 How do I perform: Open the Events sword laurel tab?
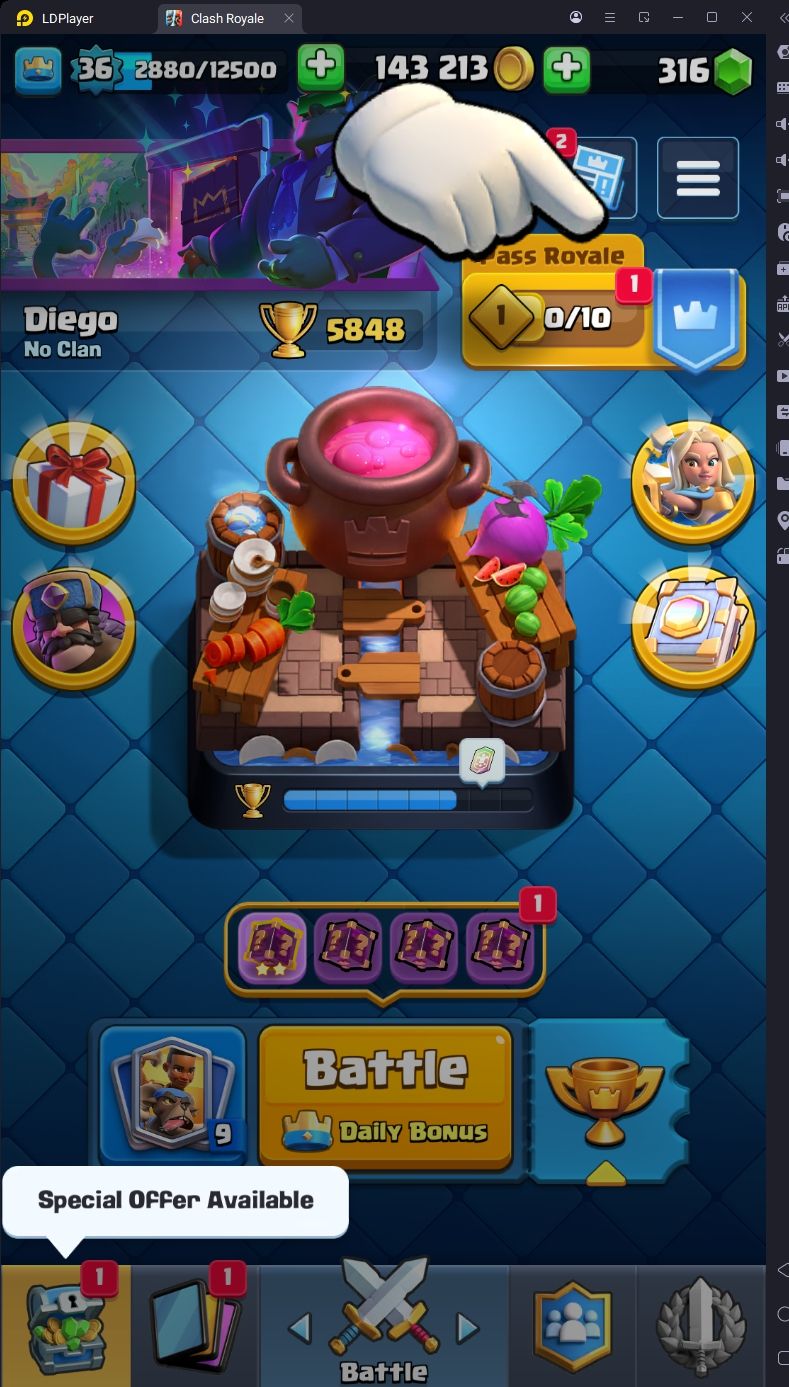click(701, 1326)
